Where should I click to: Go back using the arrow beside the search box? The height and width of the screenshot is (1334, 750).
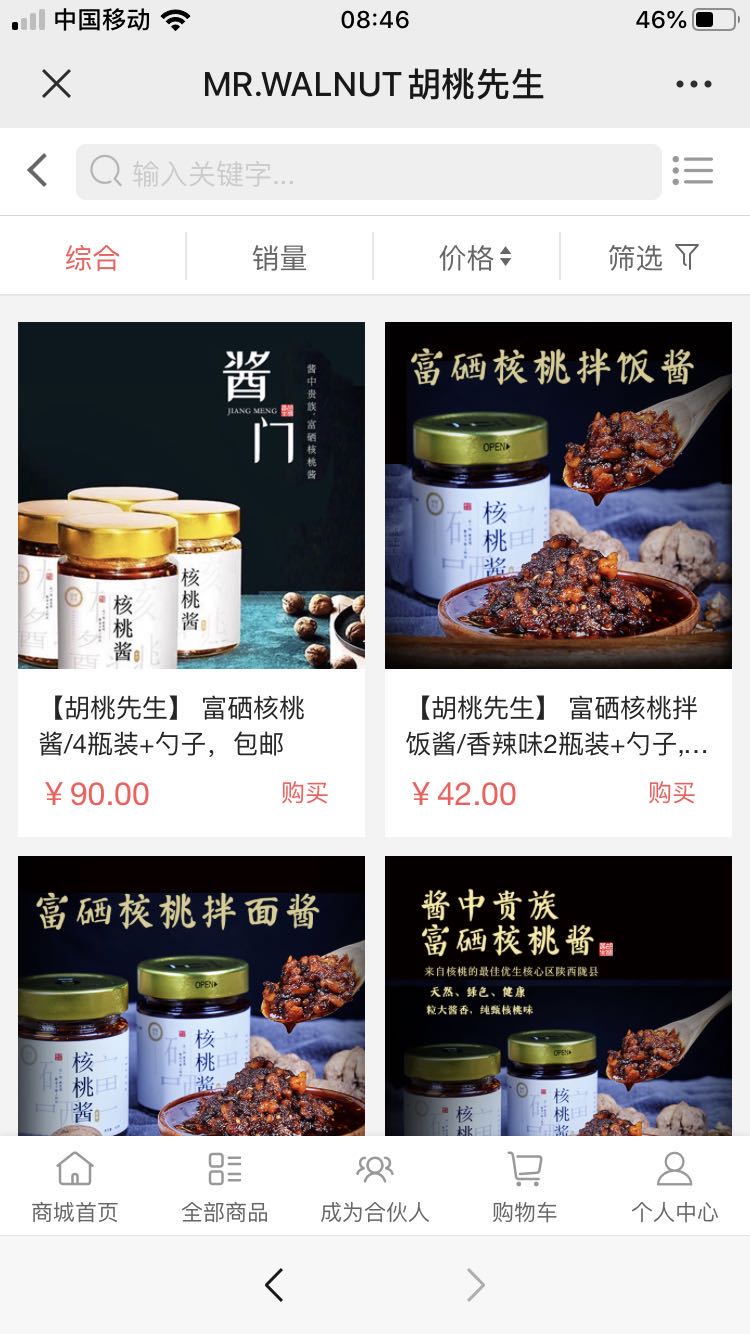38,171
